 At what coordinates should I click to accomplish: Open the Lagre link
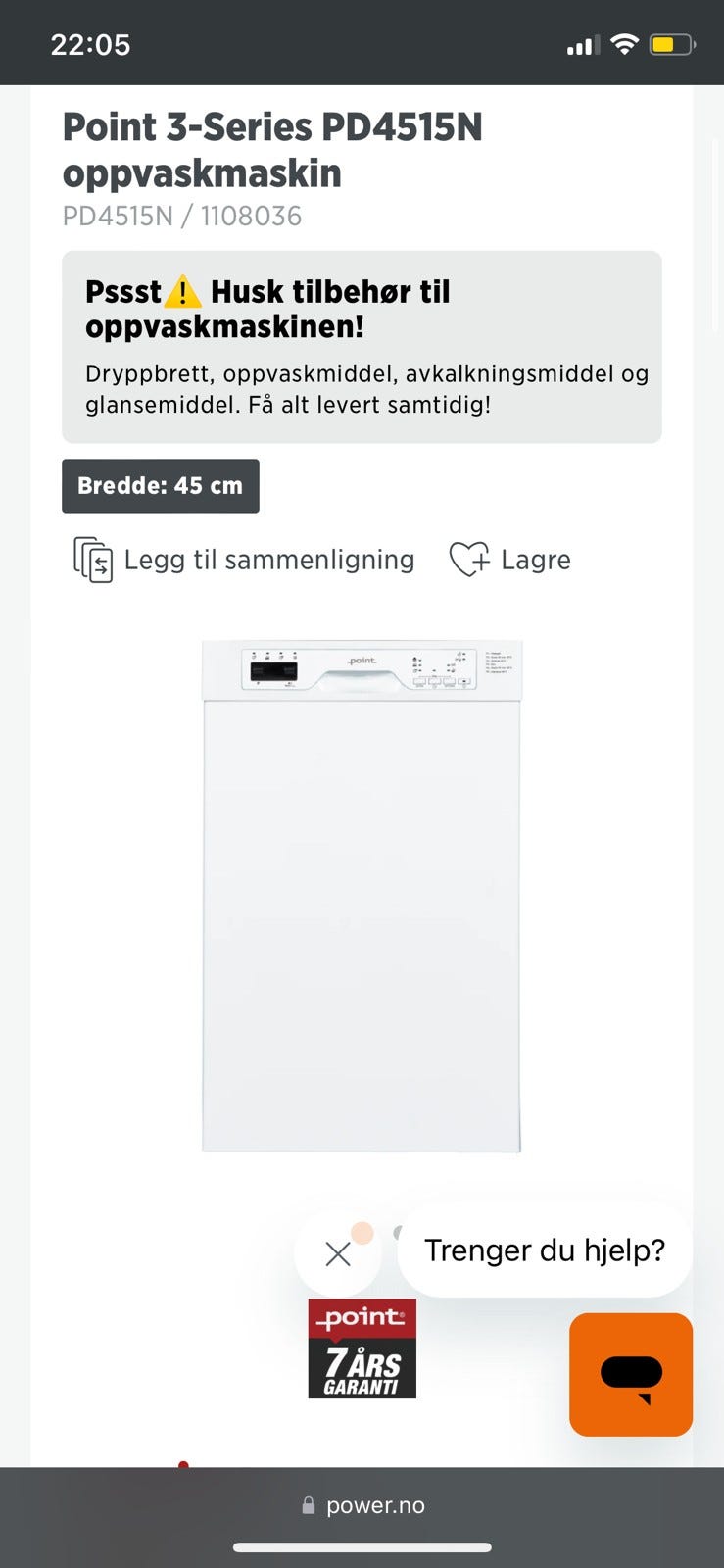(x=536, y=559)
